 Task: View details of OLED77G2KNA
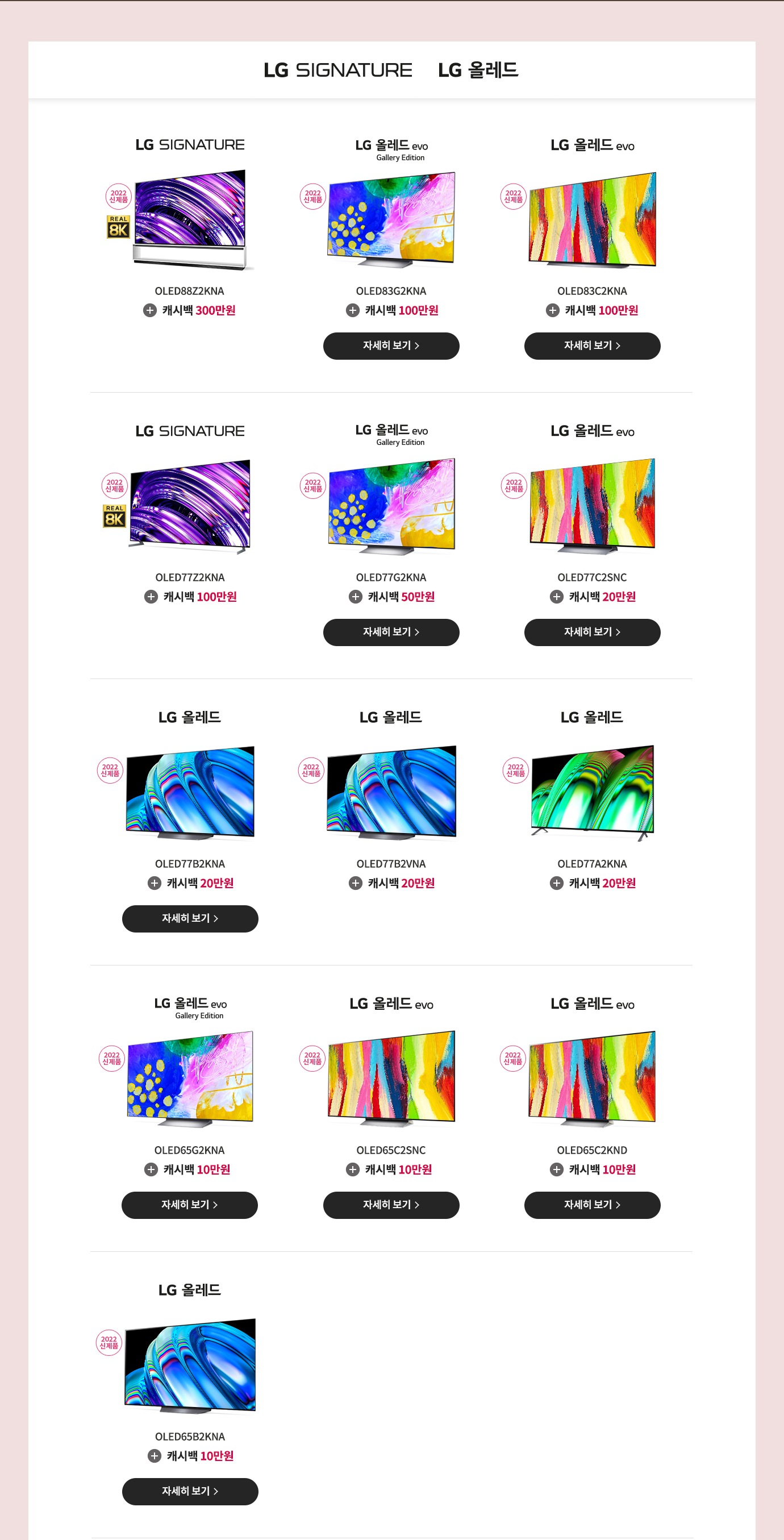[x=391, y=632]
